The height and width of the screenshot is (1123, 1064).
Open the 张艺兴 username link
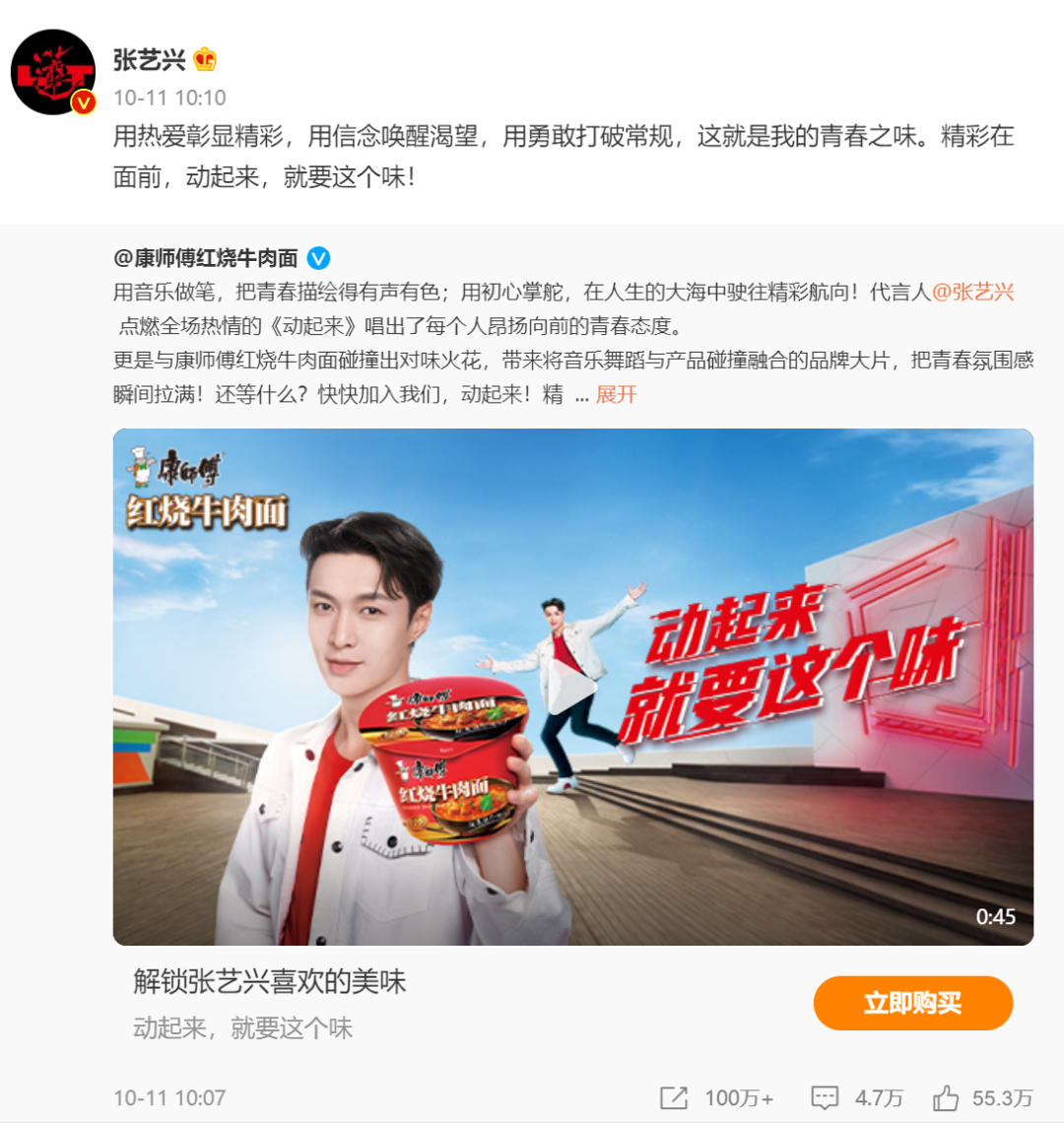tap(149, 60)
